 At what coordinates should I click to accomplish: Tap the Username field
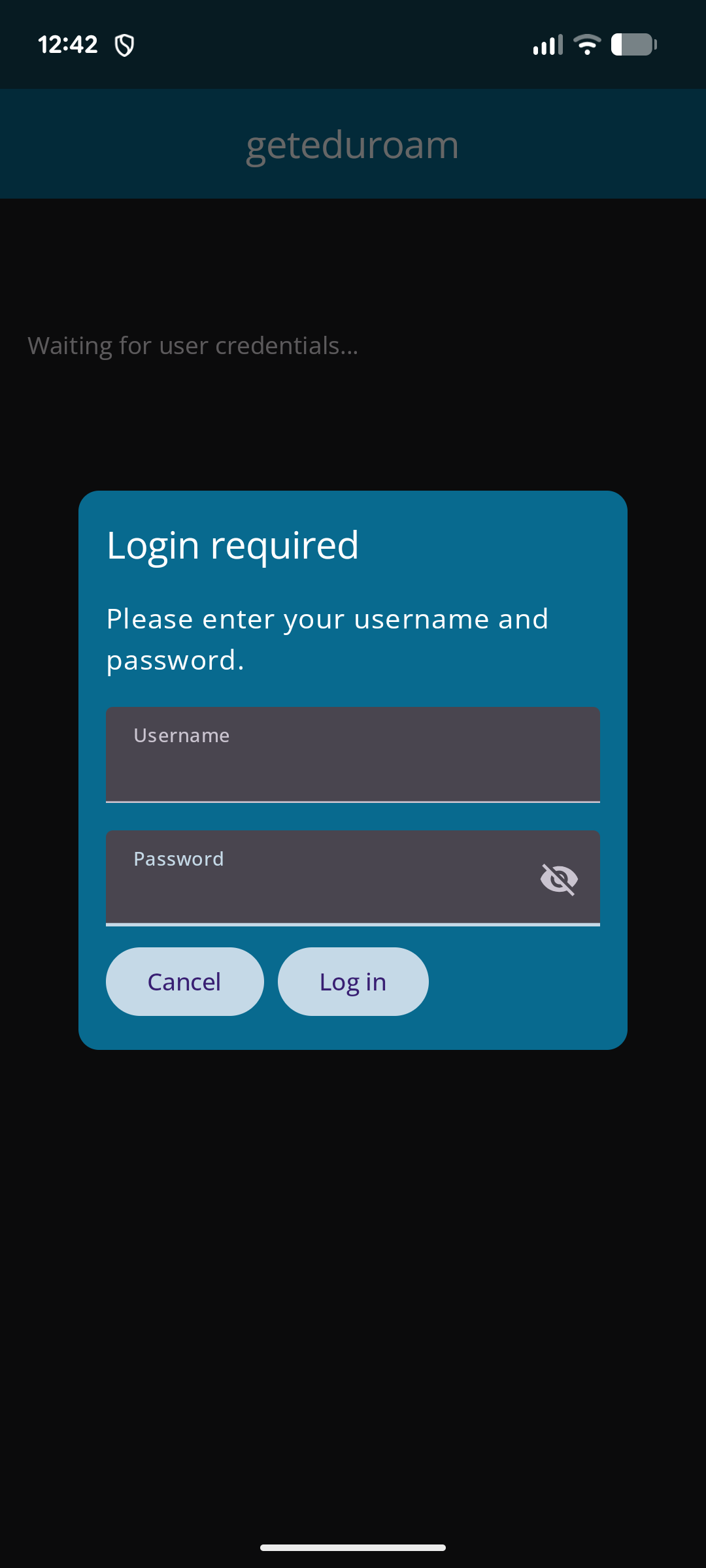click(353, 755)
